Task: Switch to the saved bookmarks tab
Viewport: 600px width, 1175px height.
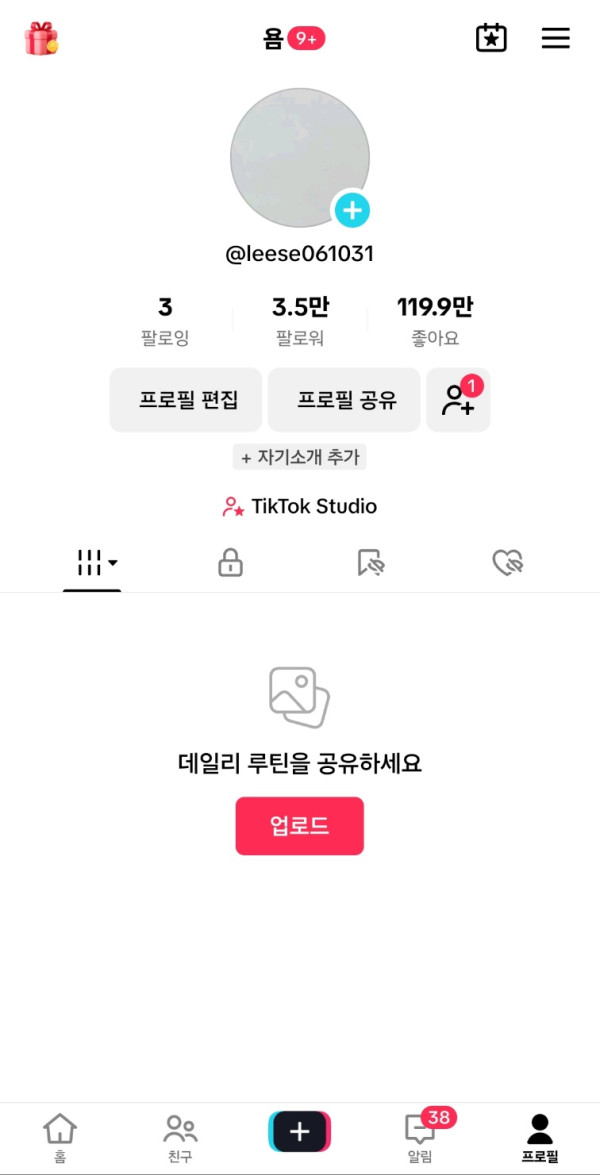Action: click(371, 563)
